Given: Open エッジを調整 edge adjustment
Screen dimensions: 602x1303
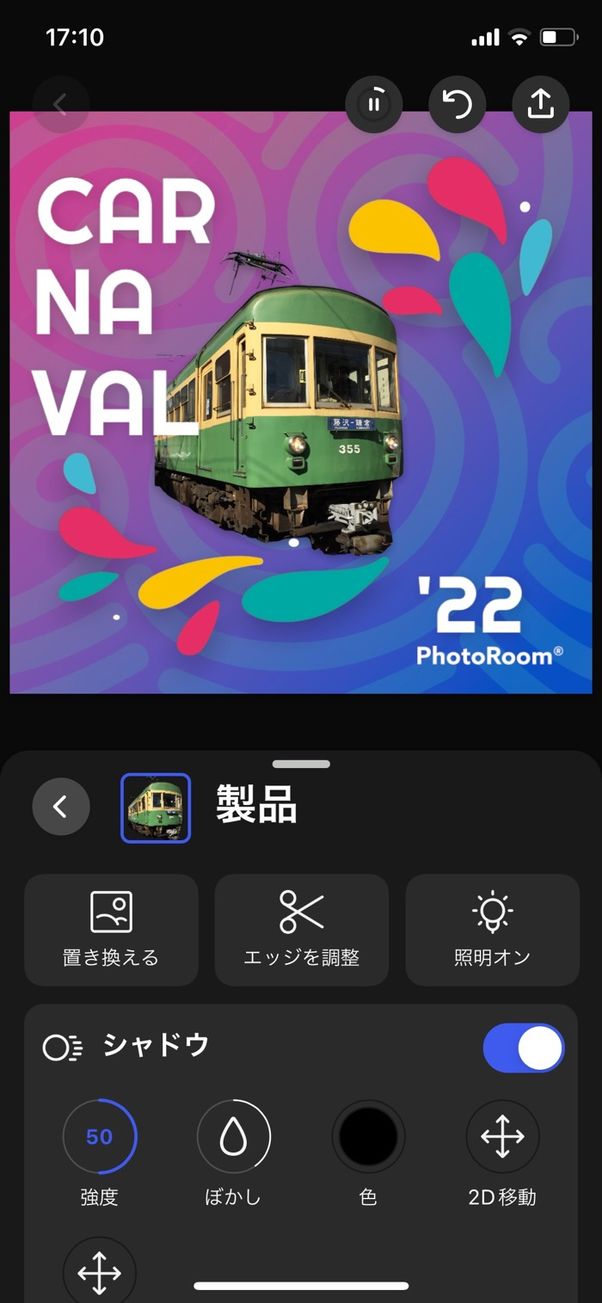Looking at the screenshot, I should pos(301,930).
